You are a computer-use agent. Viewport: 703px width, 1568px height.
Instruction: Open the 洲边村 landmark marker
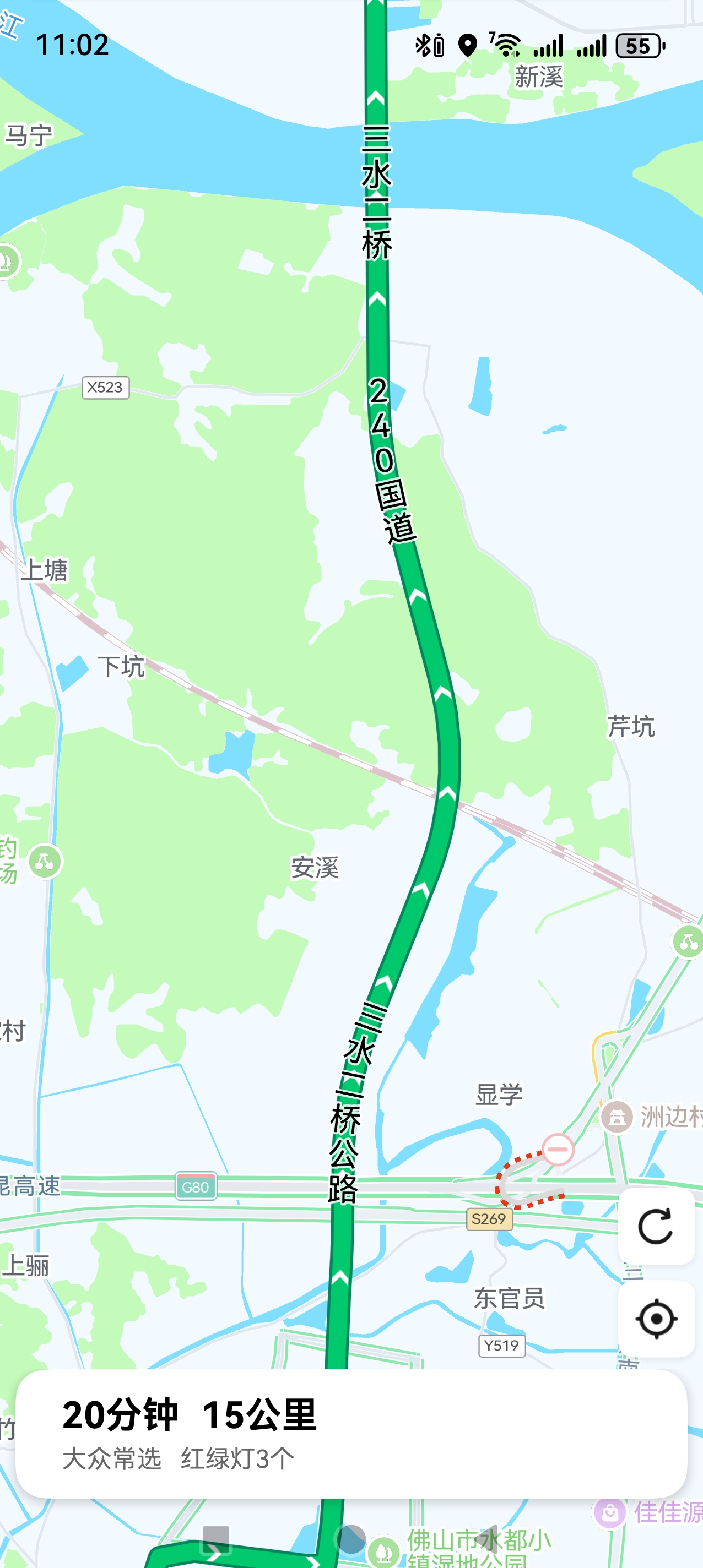click(617, 1117)
